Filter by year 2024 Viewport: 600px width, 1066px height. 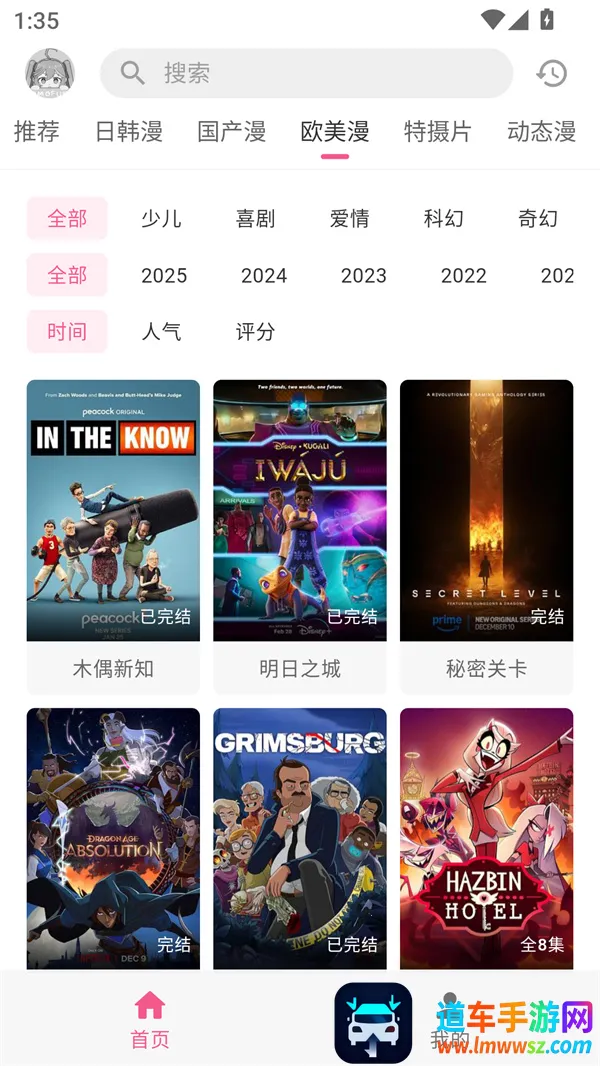tap(264, 276)
